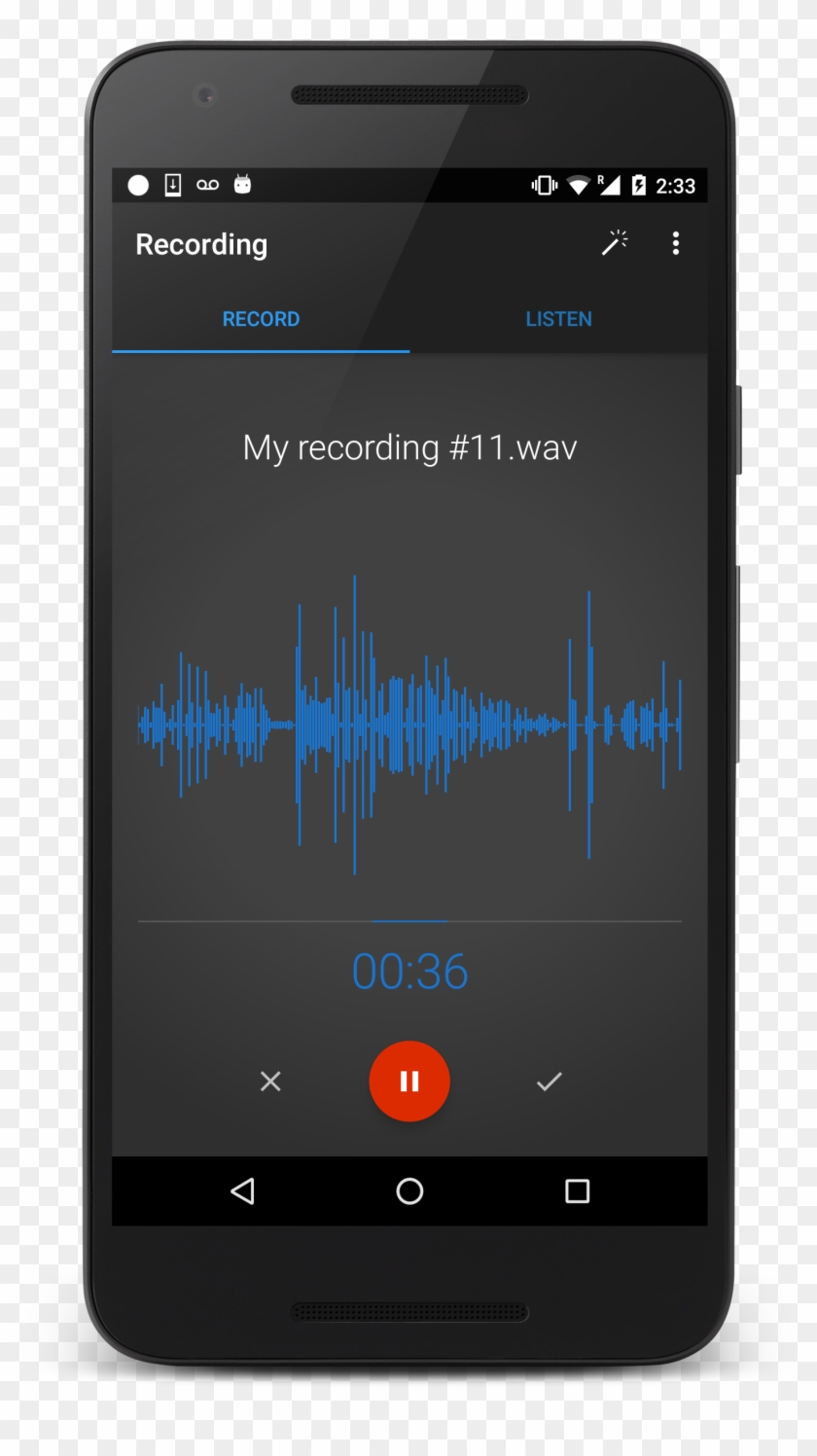Switch to the LISTEN tab
817x1456 pixels.
(557, 319)
